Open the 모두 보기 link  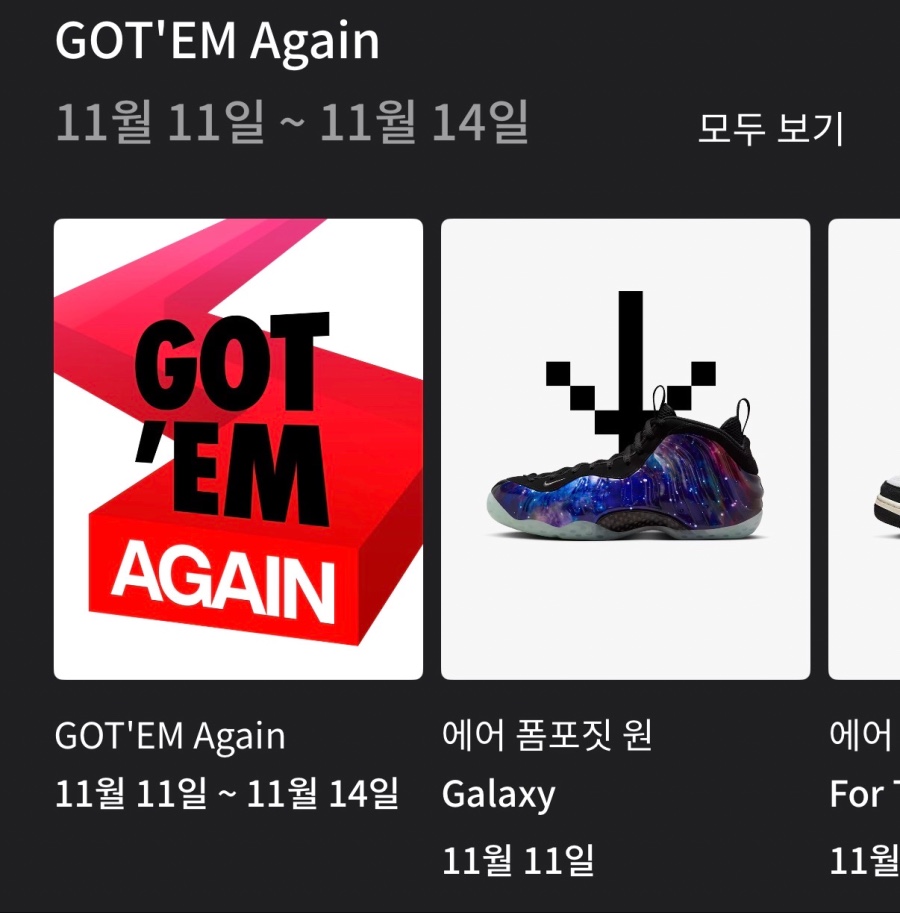pos(770,129)
